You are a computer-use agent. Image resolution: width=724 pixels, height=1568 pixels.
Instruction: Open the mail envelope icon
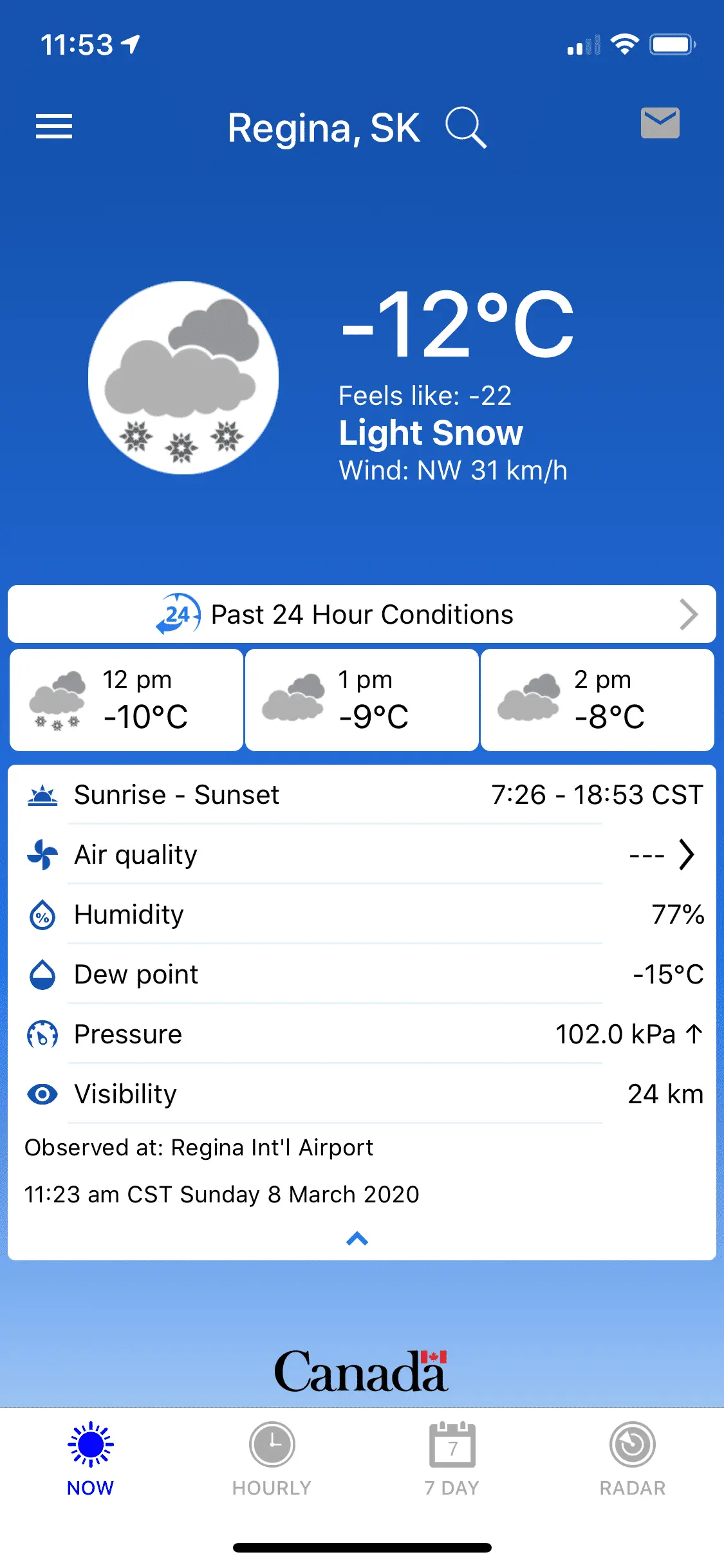pyautogui.click(x=660, y=123)
